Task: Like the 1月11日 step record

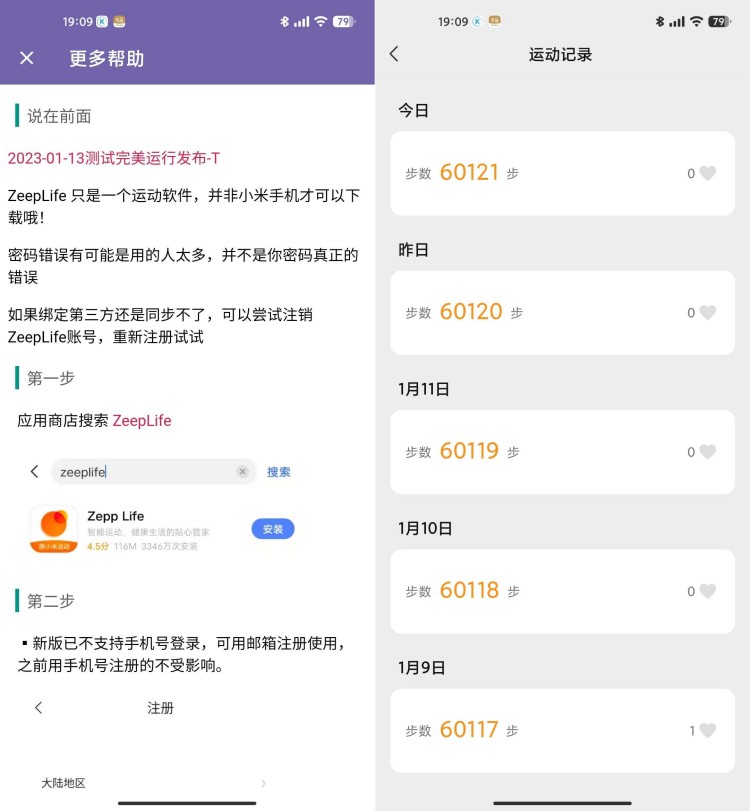Action: click(707, 452)
